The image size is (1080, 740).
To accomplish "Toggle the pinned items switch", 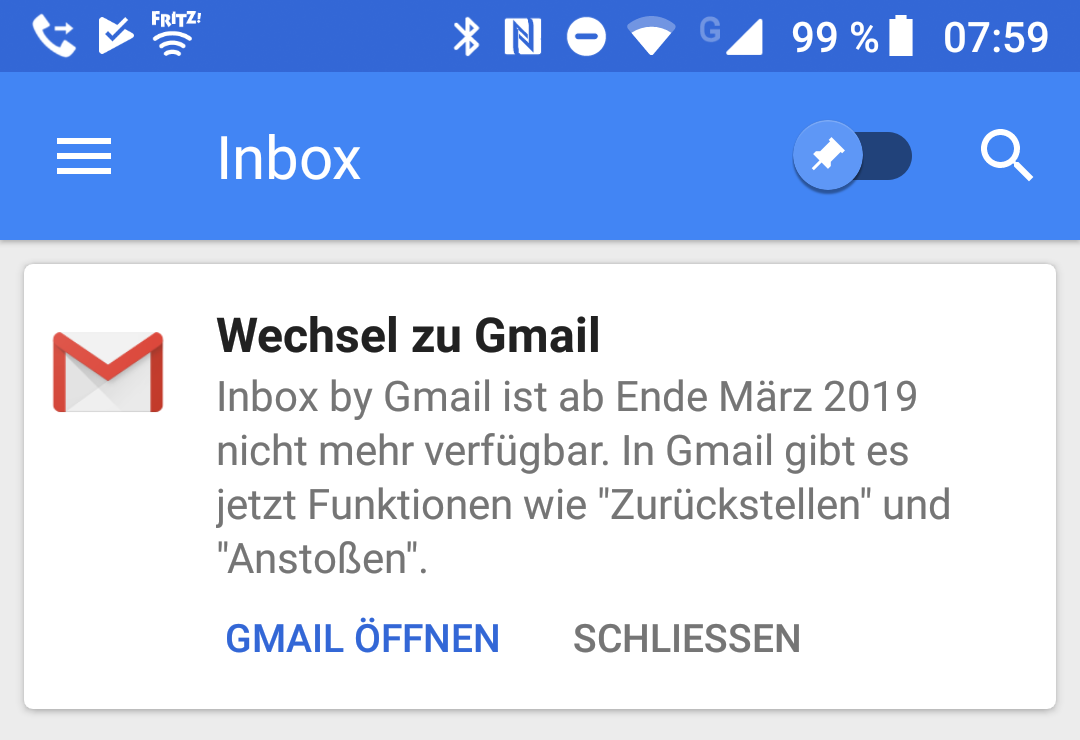I will [x=853, y=157].
